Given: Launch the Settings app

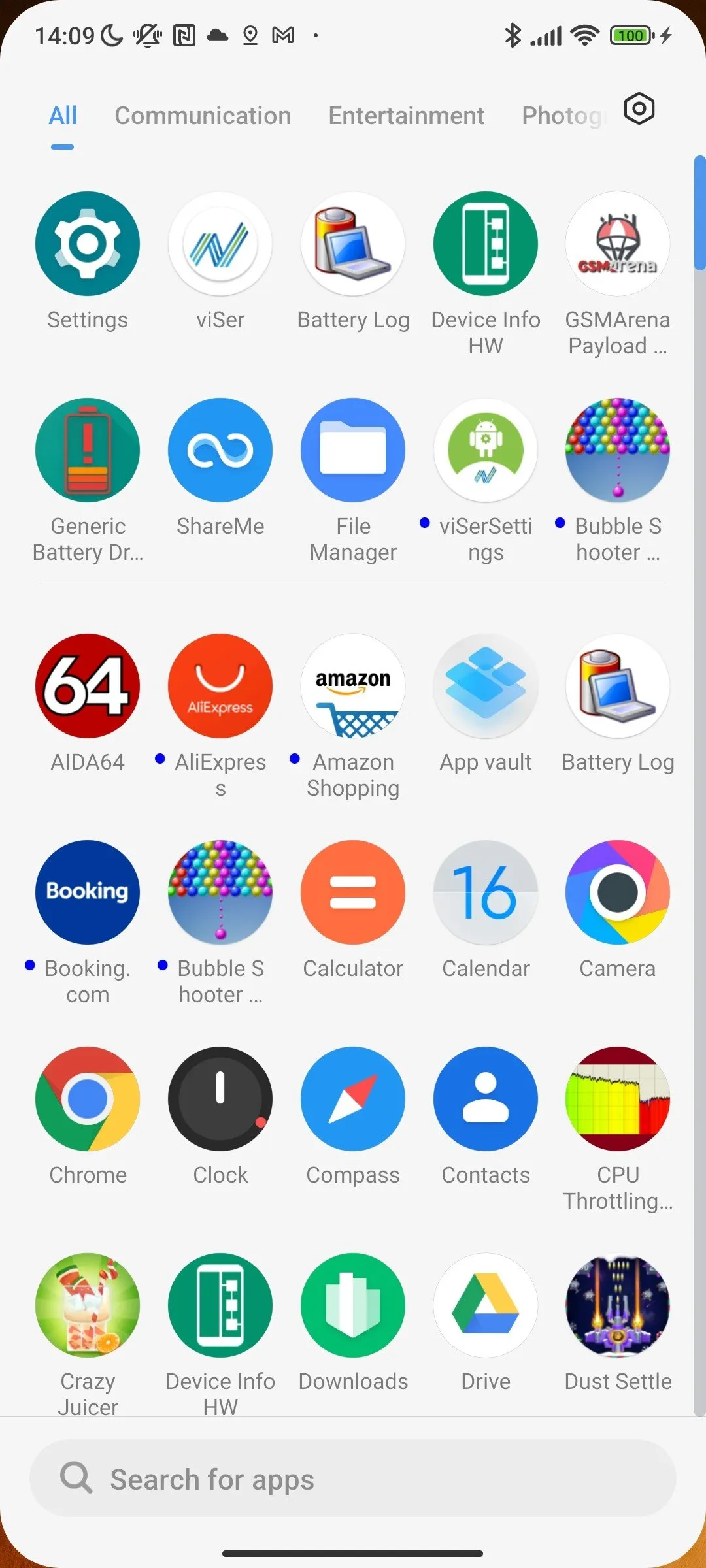Looking at the screenshot, I should click(x=88, y=244).
